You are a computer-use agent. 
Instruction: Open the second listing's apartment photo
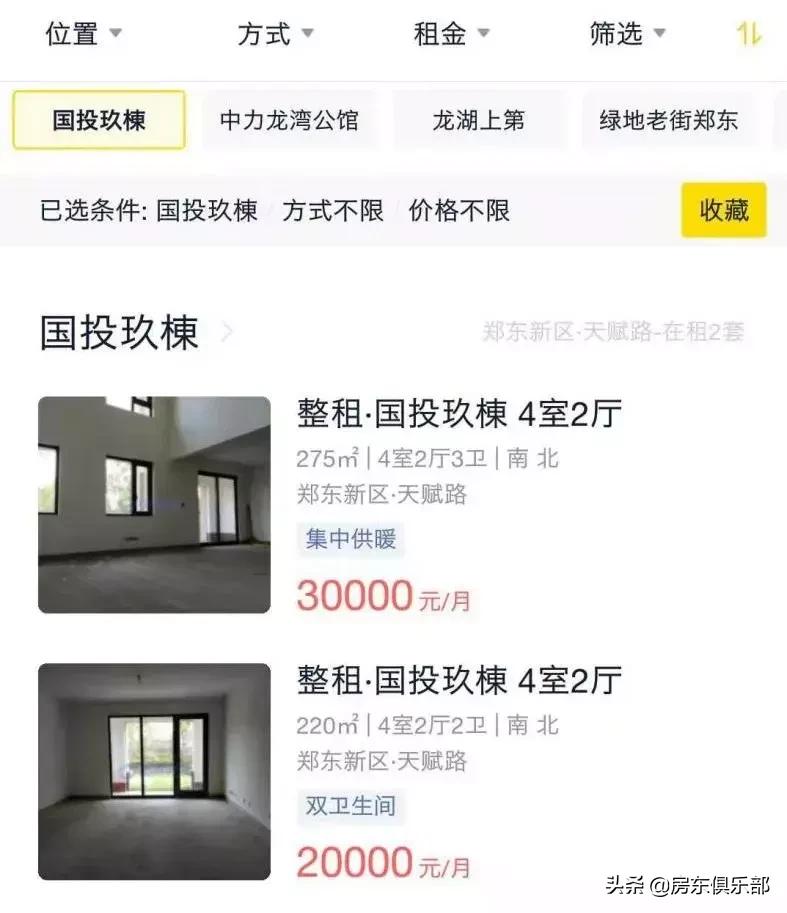(155, 763)
